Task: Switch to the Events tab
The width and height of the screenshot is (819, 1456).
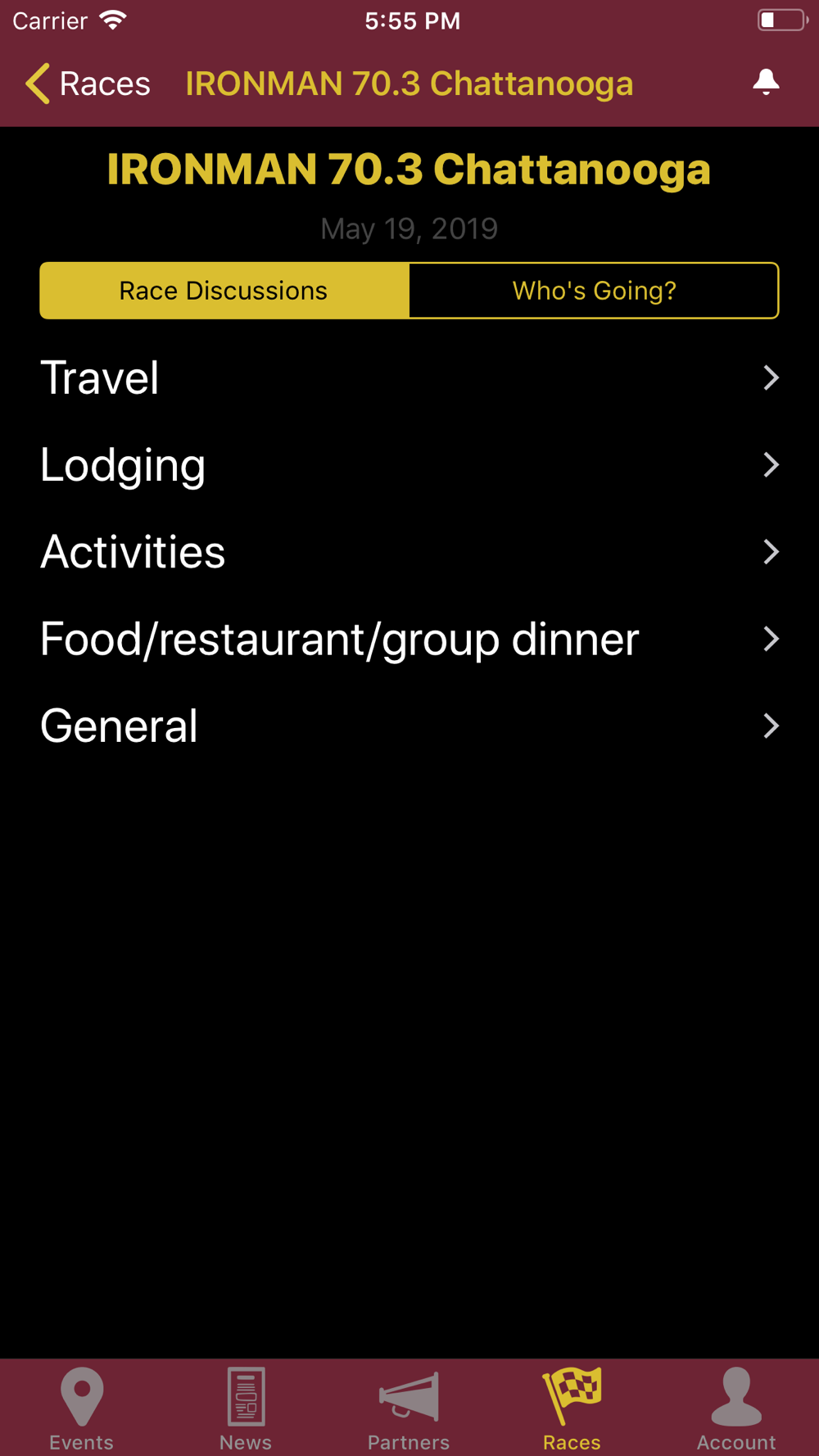Action: [x=82, y=1409]
